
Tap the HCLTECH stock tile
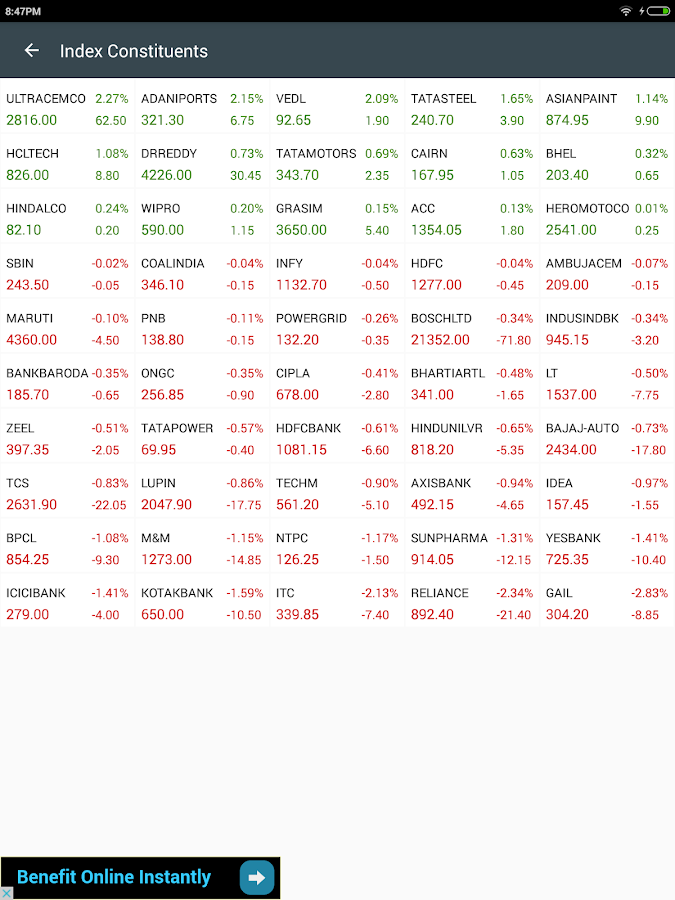[67, 165]
